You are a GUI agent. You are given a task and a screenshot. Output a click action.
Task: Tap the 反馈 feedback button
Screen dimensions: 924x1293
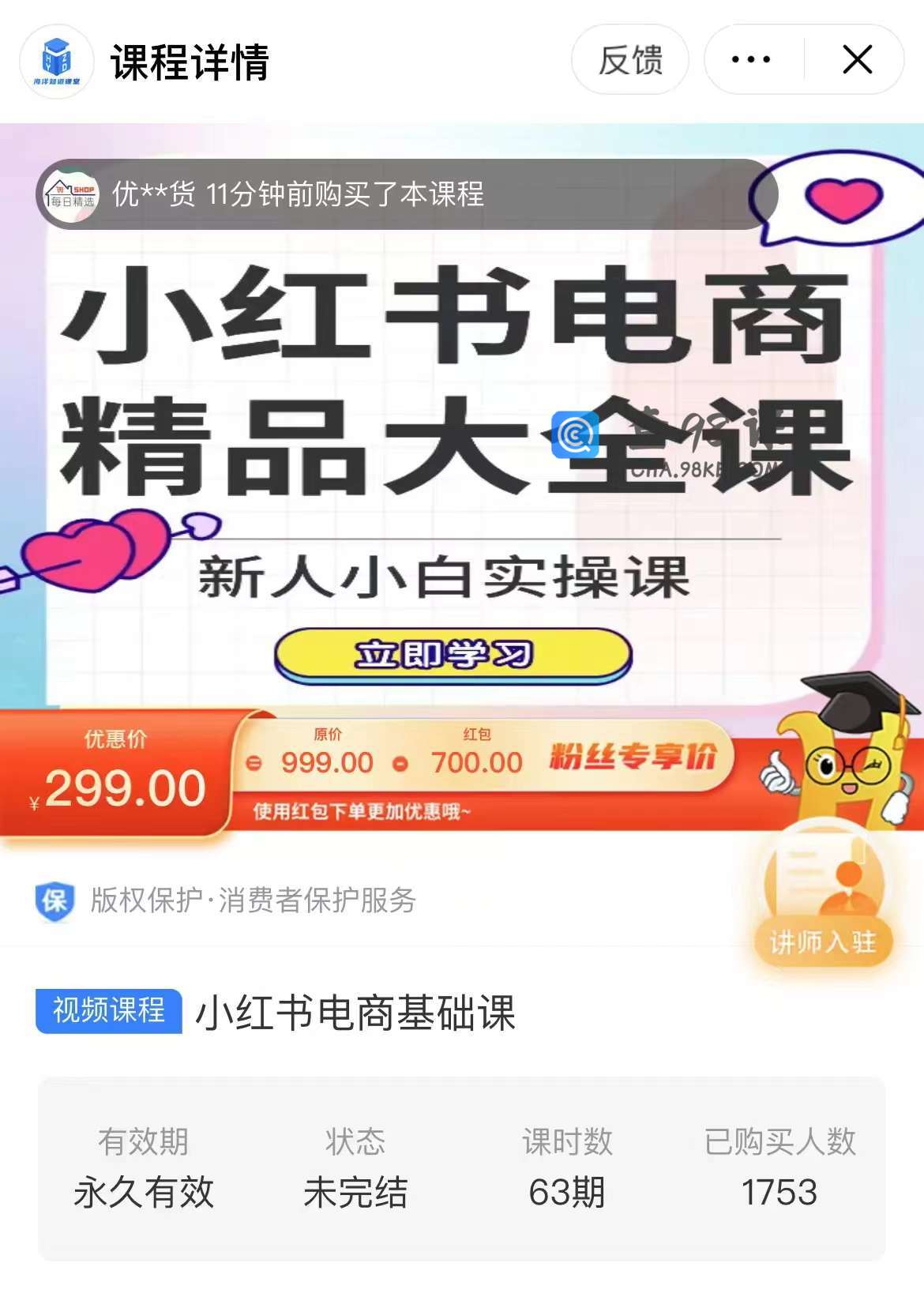(x=629, y=60)
